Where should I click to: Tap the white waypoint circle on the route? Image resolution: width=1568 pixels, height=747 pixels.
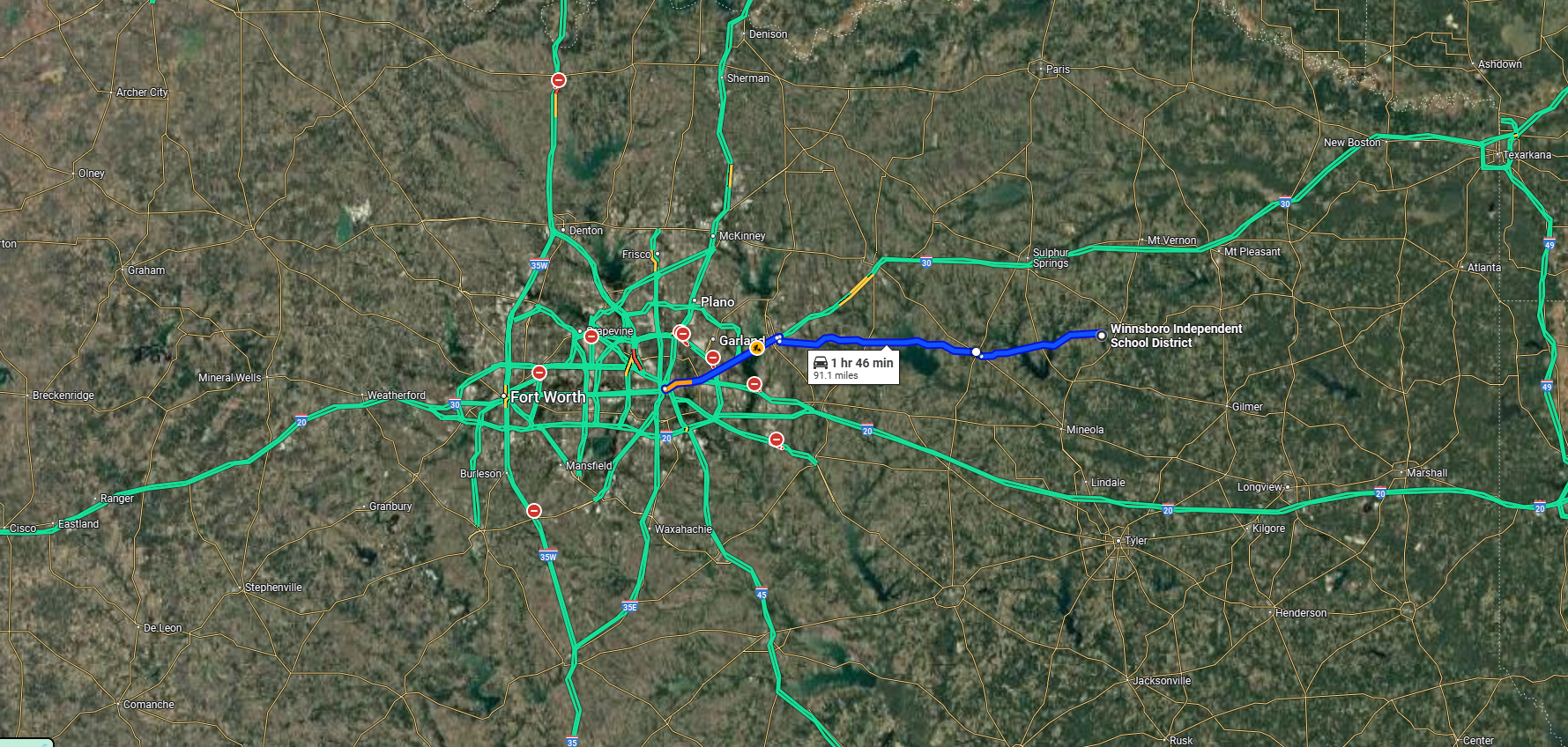(x=976, y=352)
